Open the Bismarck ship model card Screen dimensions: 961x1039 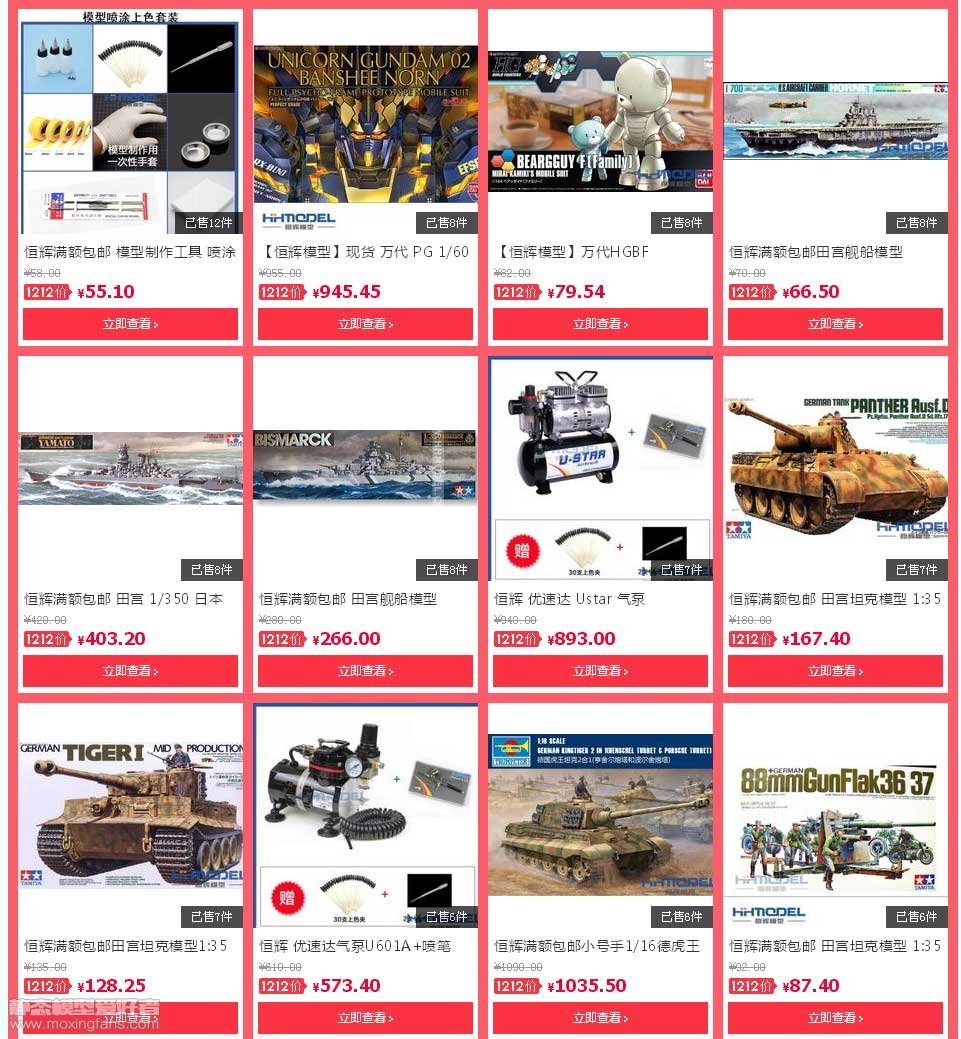click(365, 468)
